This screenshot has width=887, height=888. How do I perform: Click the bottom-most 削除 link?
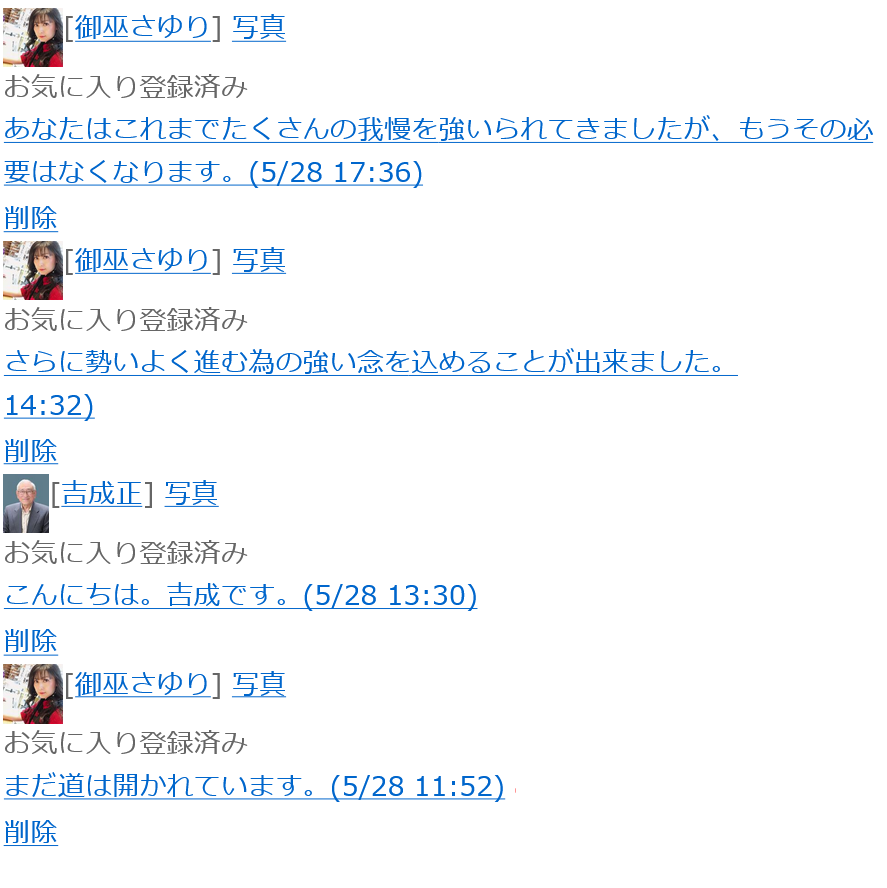click(x=30, y=833)
